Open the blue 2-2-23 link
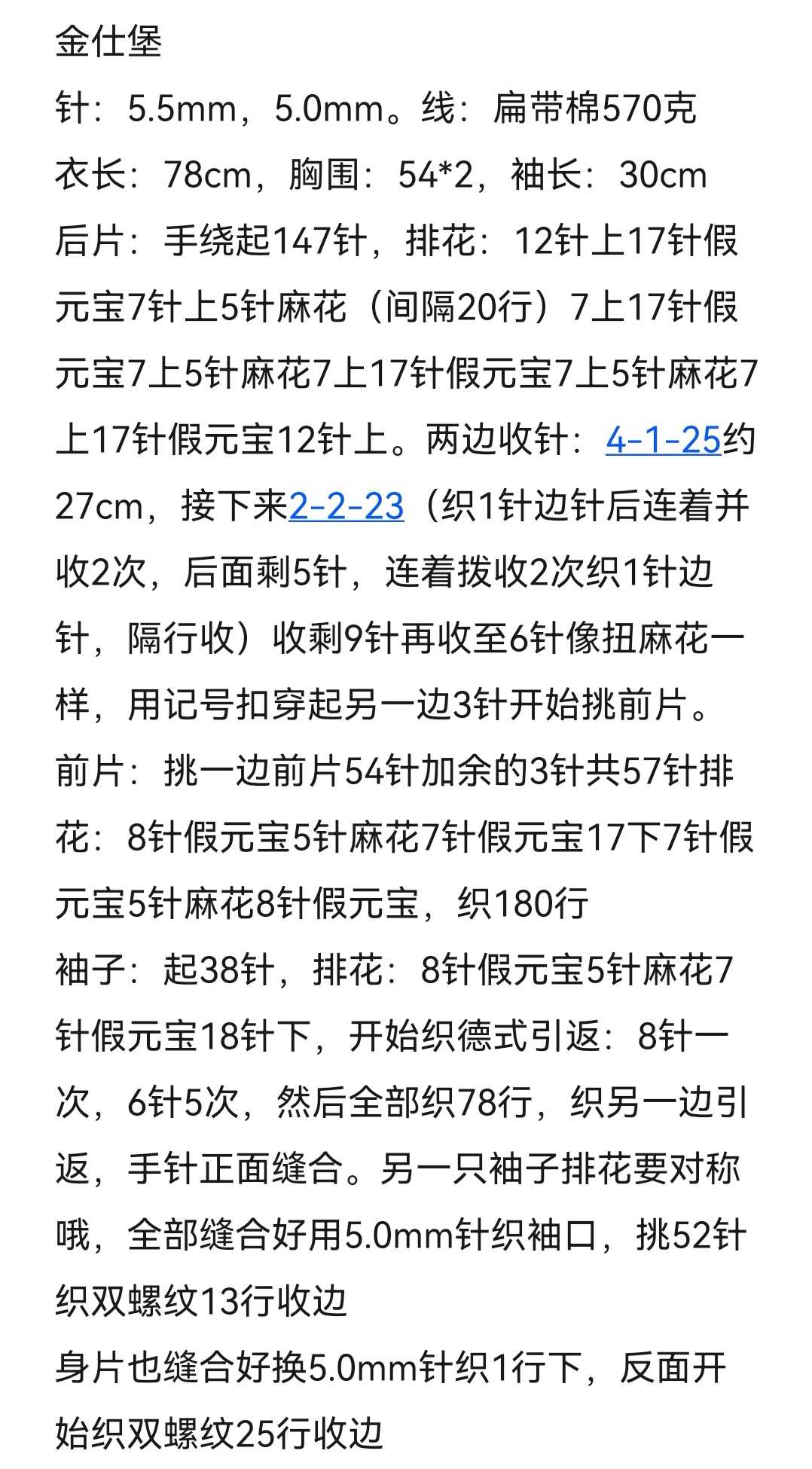Image resolution: width=812 pixels, height=1469 pixels. click(x=346, y=506)
